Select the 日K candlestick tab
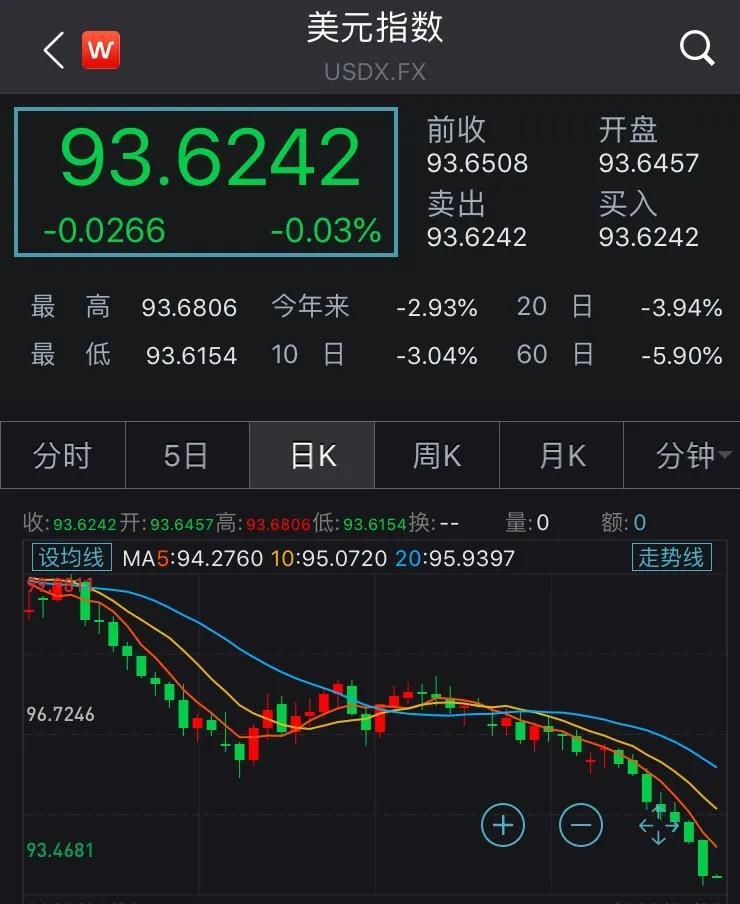Image resolution: width=740 pixels, height=904 pixels. (x=312, y=456)
